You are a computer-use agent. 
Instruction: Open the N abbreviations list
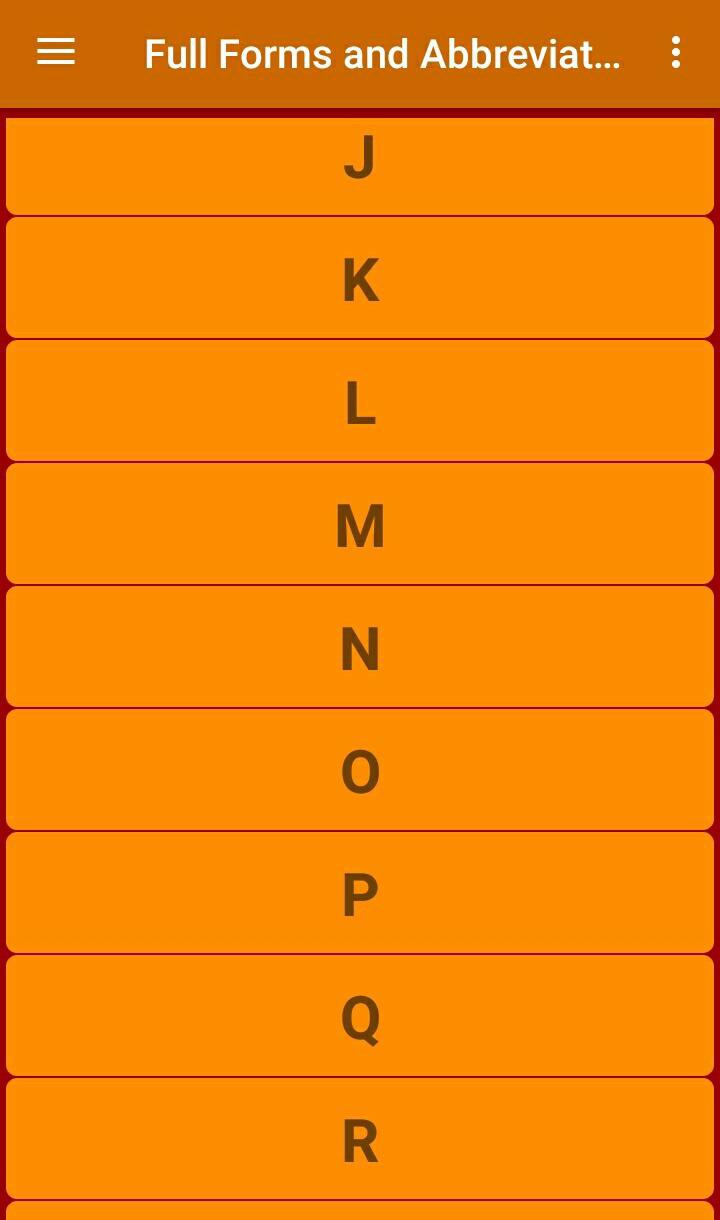(x=360, y=645)
